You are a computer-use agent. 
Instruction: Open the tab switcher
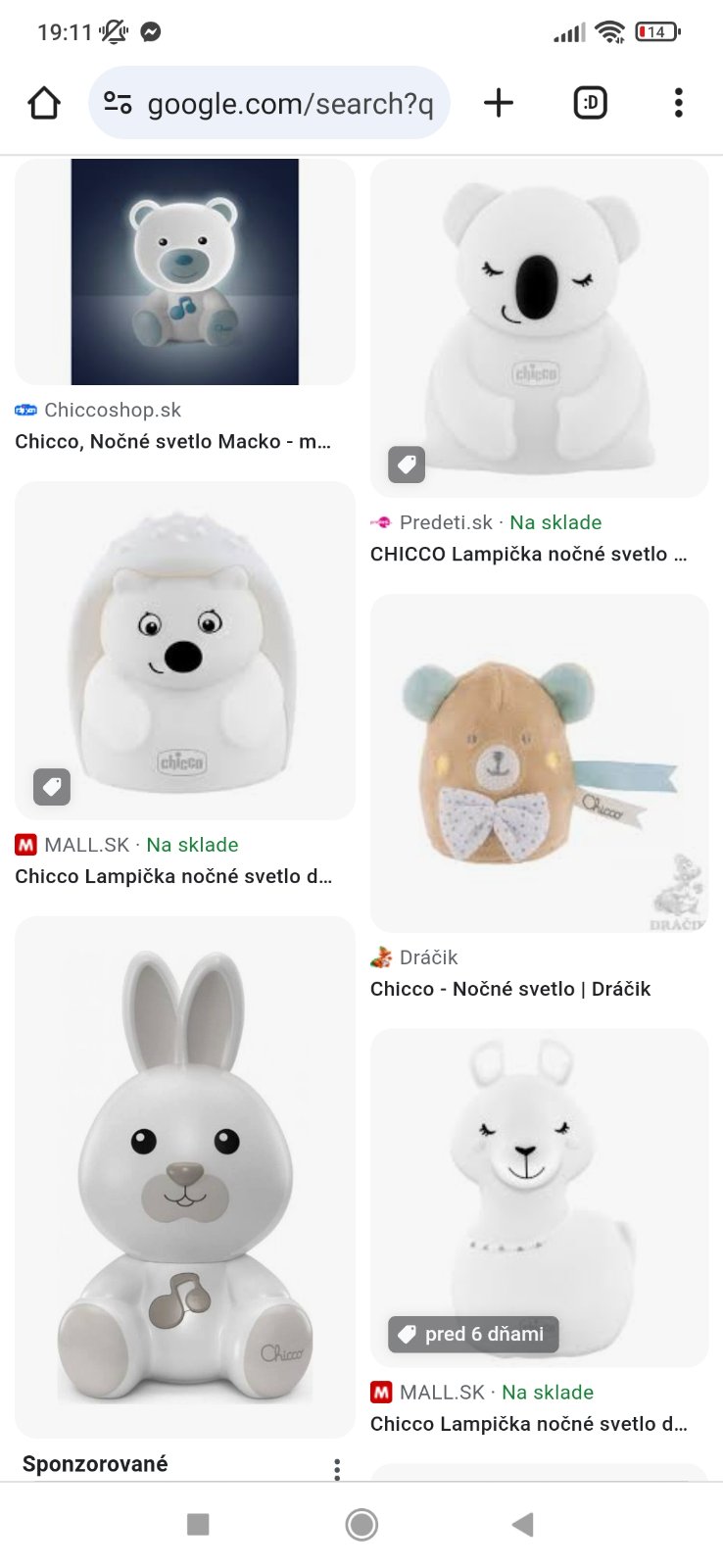click(x=590, y=103)
